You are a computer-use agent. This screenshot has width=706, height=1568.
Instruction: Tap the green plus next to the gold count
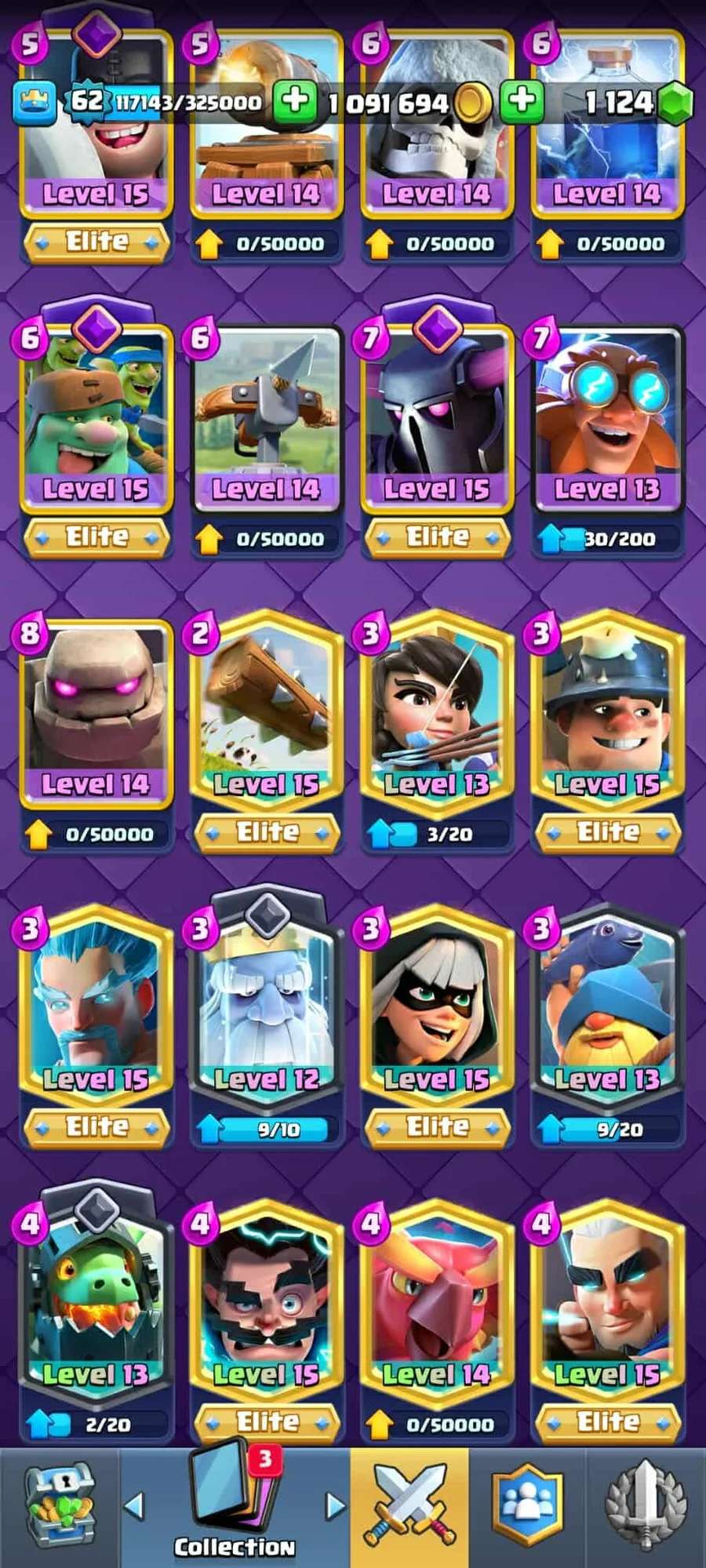[295, 100]
